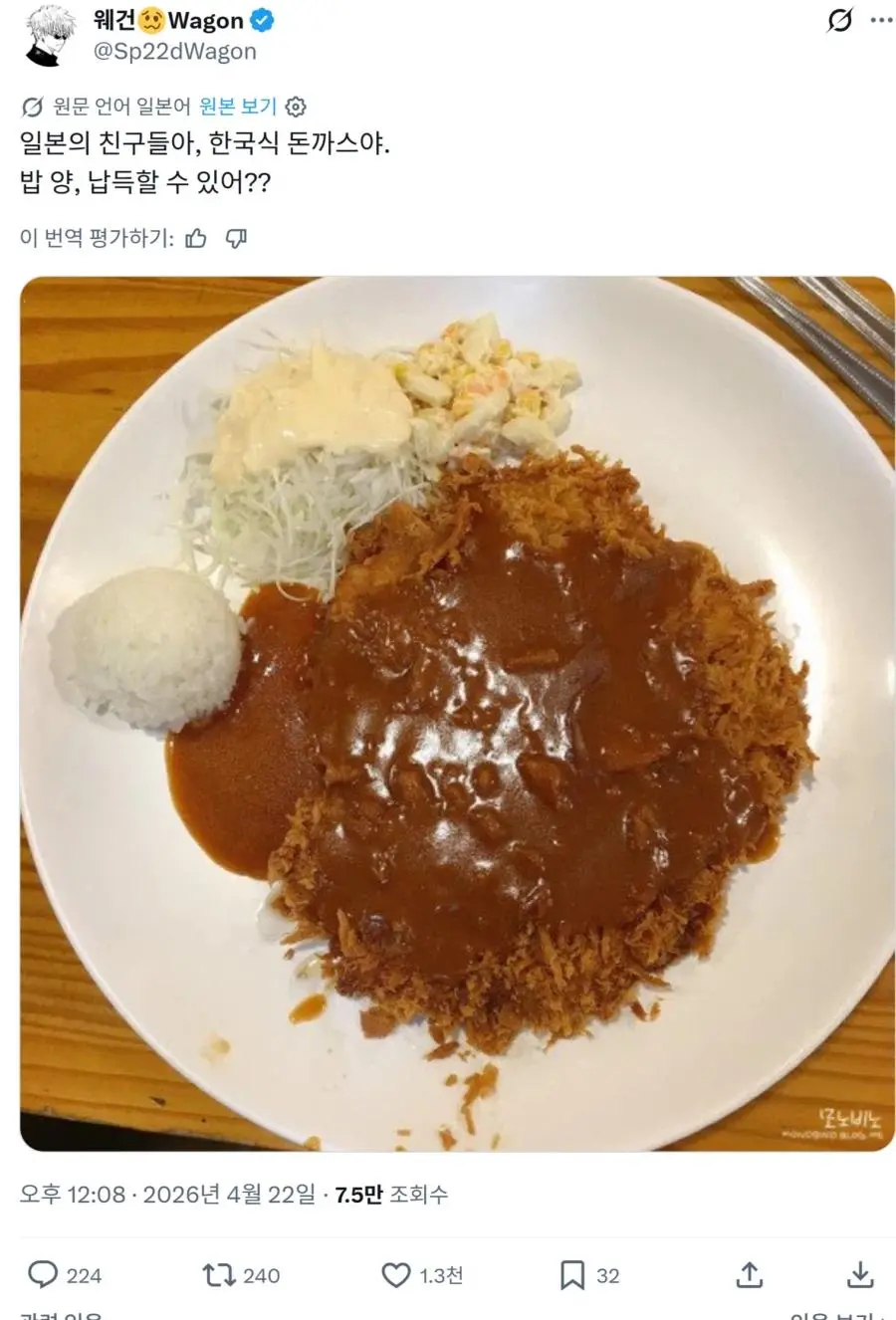
Task: Reply to the post with 224 comments
Action: 44,1275
